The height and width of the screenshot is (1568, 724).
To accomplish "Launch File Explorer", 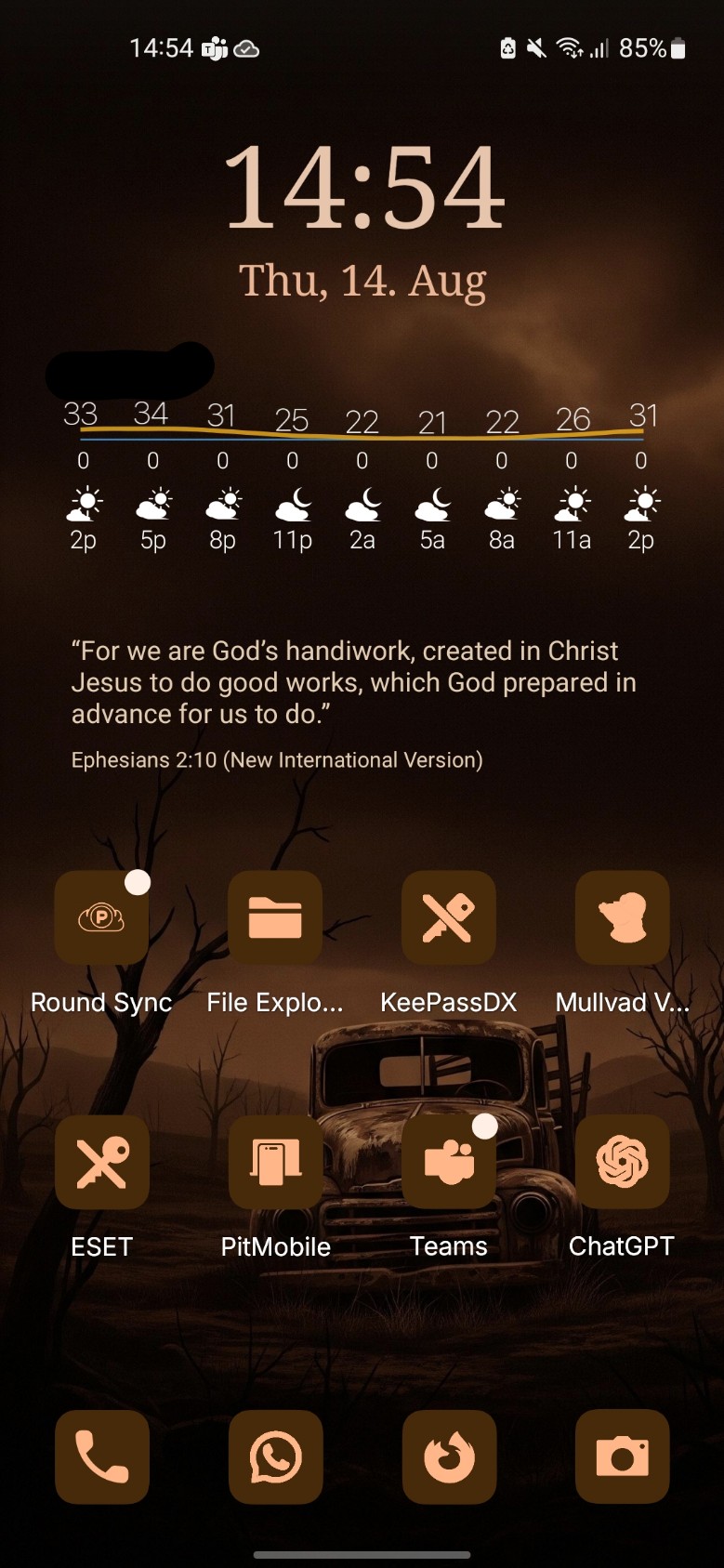I will pyautogui.click(x=275, y=917).
